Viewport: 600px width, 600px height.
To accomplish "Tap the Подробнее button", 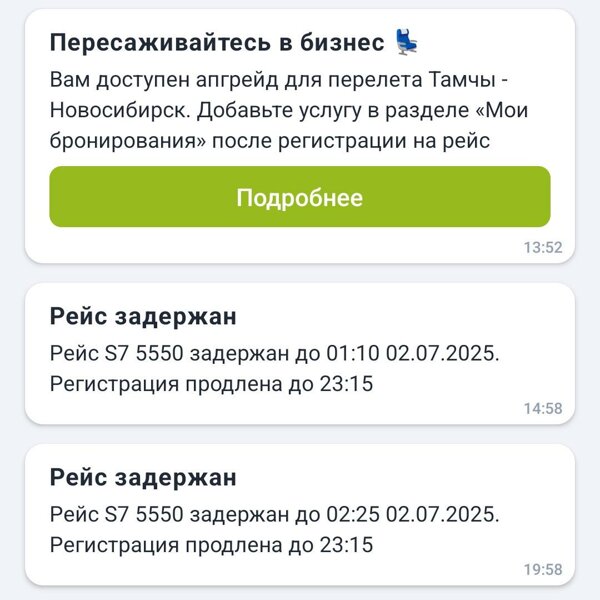I will click(x=299, y=197).
